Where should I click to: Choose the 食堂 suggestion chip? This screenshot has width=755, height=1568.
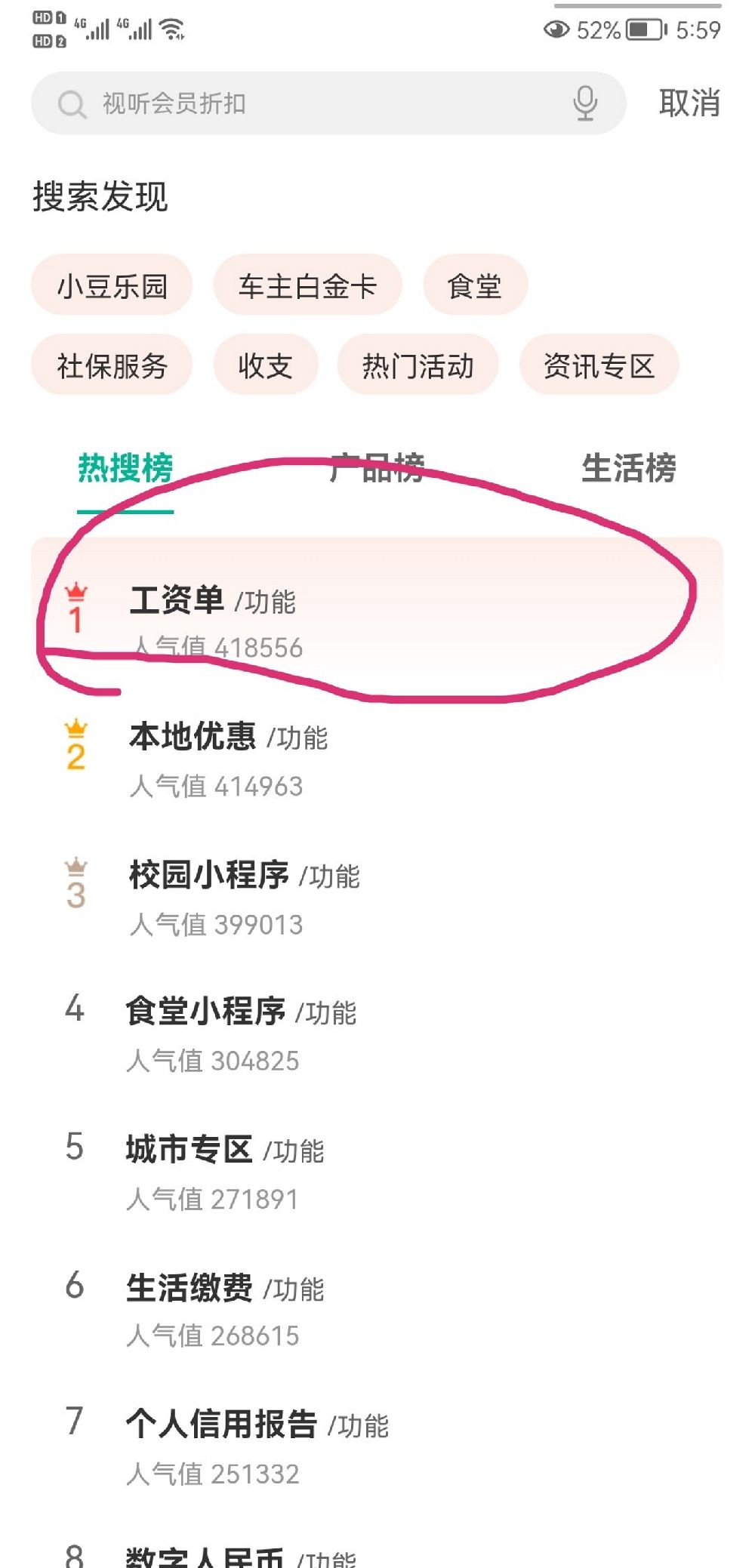click(x=475, y=285)
